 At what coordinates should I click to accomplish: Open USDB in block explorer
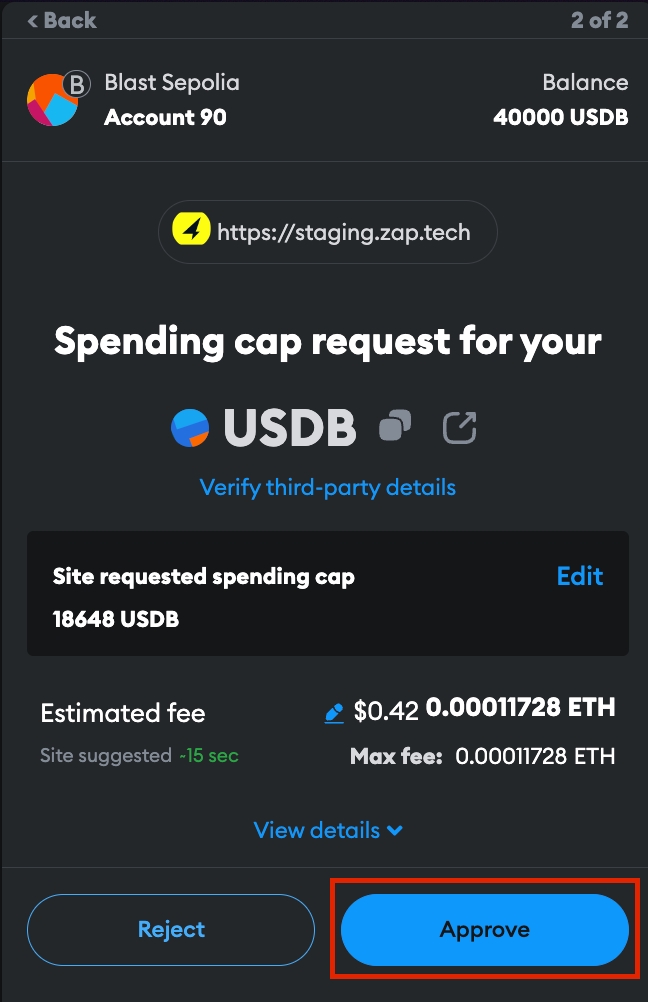pos(459,427)
